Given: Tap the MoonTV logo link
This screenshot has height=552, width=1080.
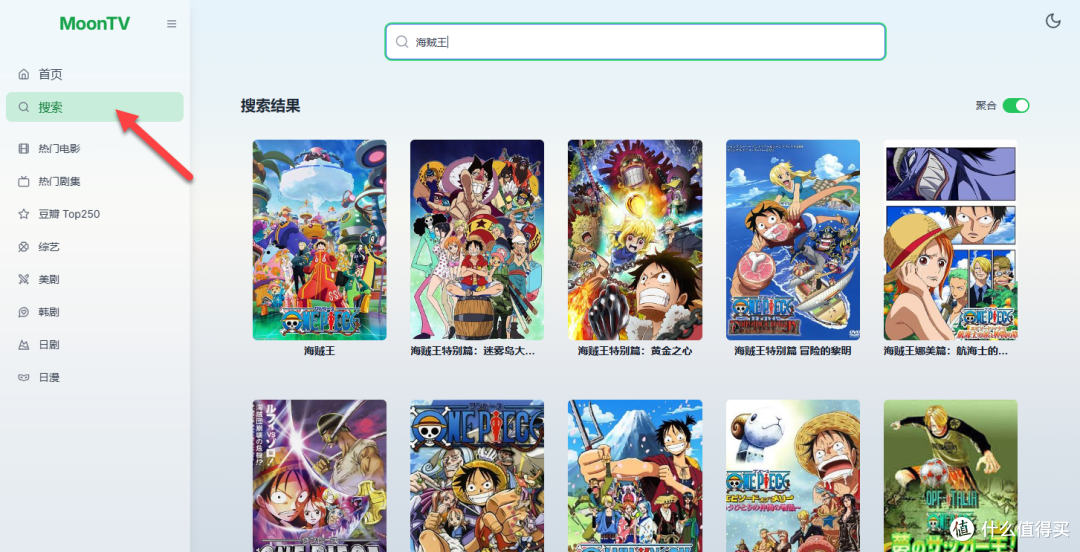Looking at the screenshot, I should pos(94,24).
